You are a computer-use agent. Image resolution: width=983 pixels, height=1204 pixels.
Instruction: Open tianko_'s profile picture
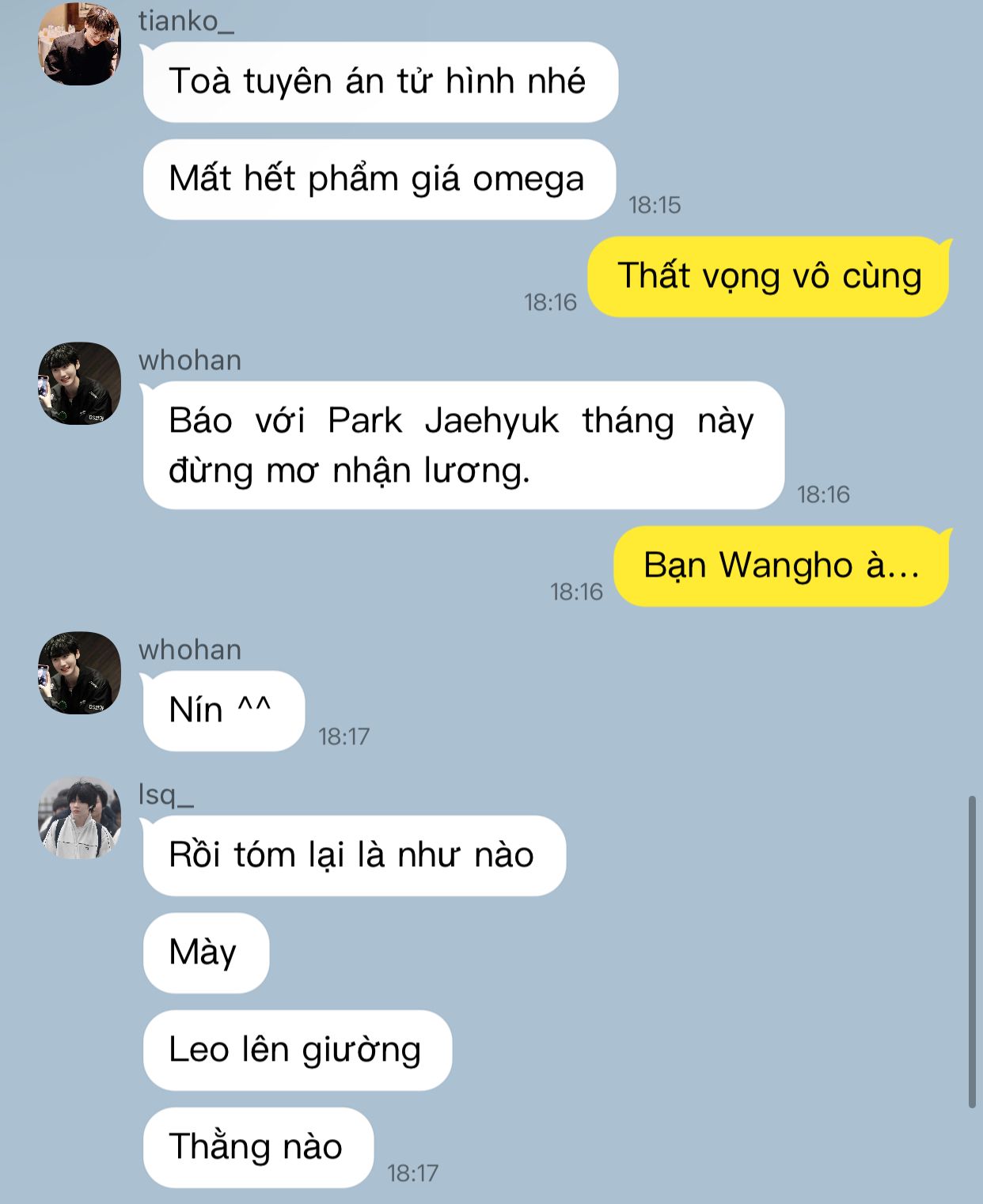click(x=79, y=44)
